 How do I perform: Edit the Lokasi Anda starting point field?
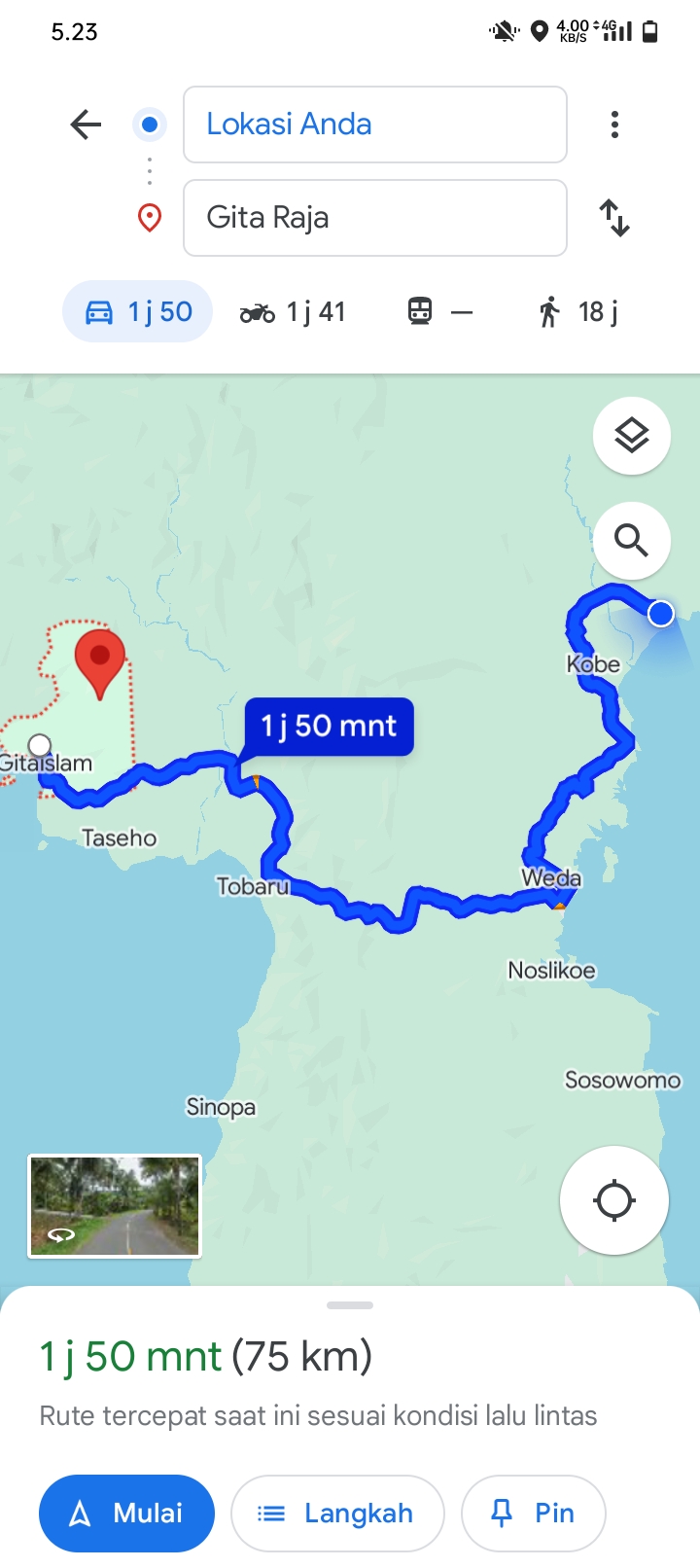(x=375, y=125)
